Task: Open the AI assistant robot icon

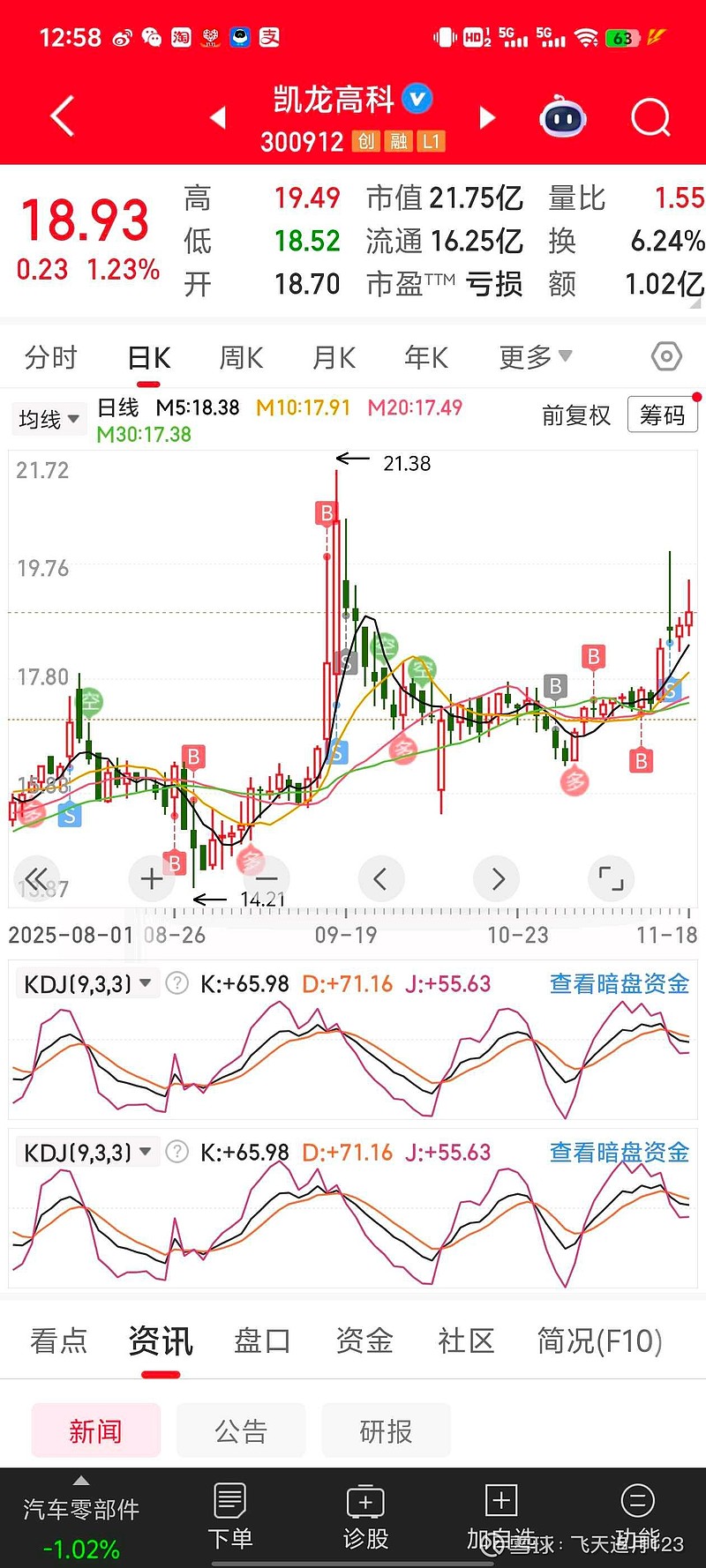Action: 562,116
